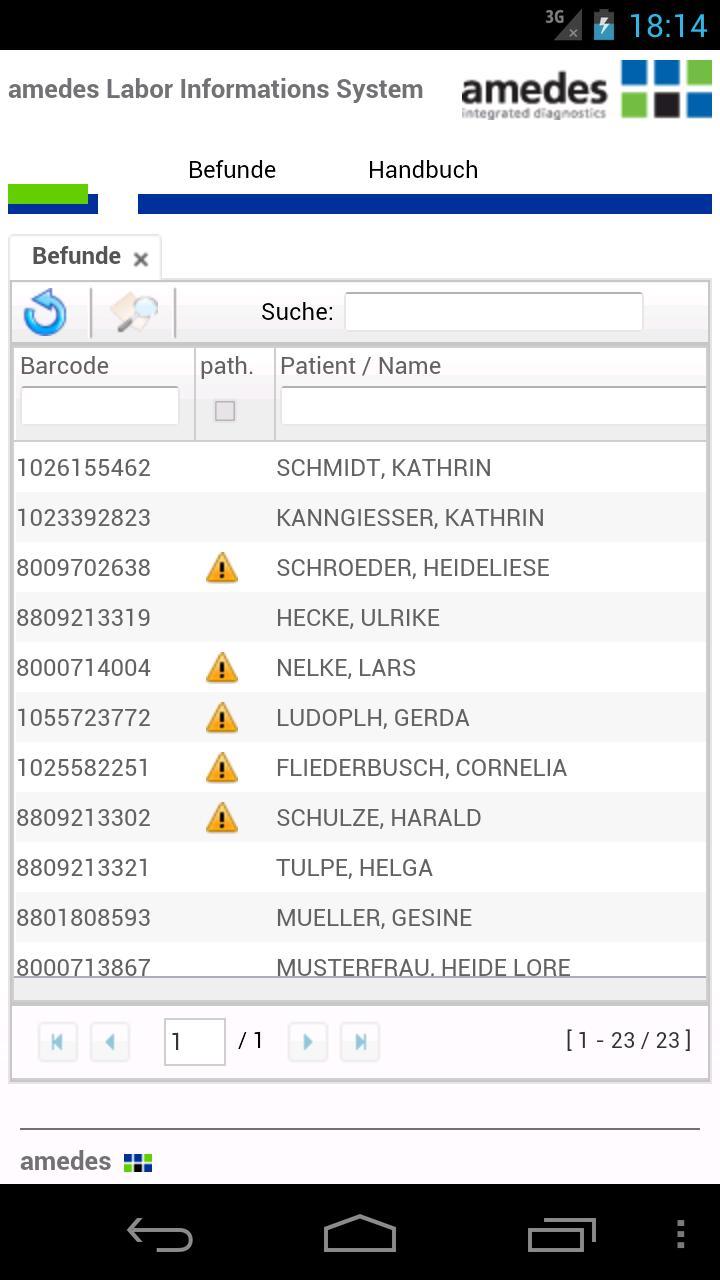The height and width of the screenshot is (1280, 720).
Task: Focus the Barcode filter field
Action: (100, 407)
